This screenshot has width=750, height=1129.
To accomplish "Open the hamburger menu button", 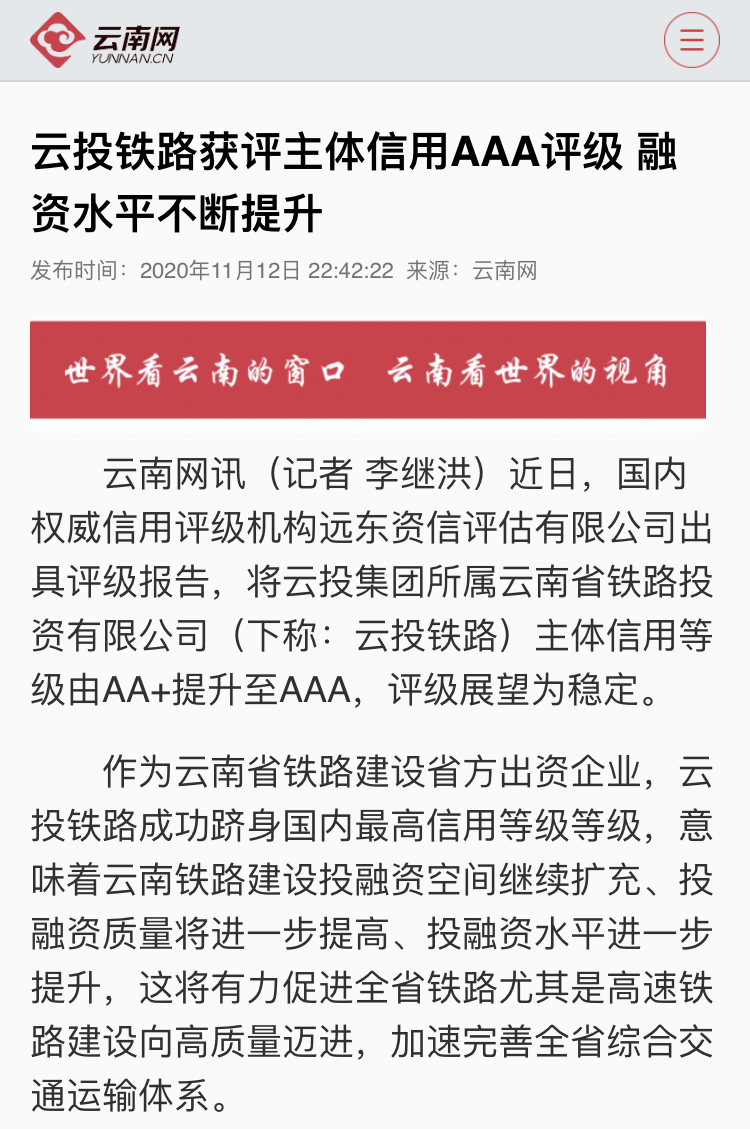I will tap(692, 41).
